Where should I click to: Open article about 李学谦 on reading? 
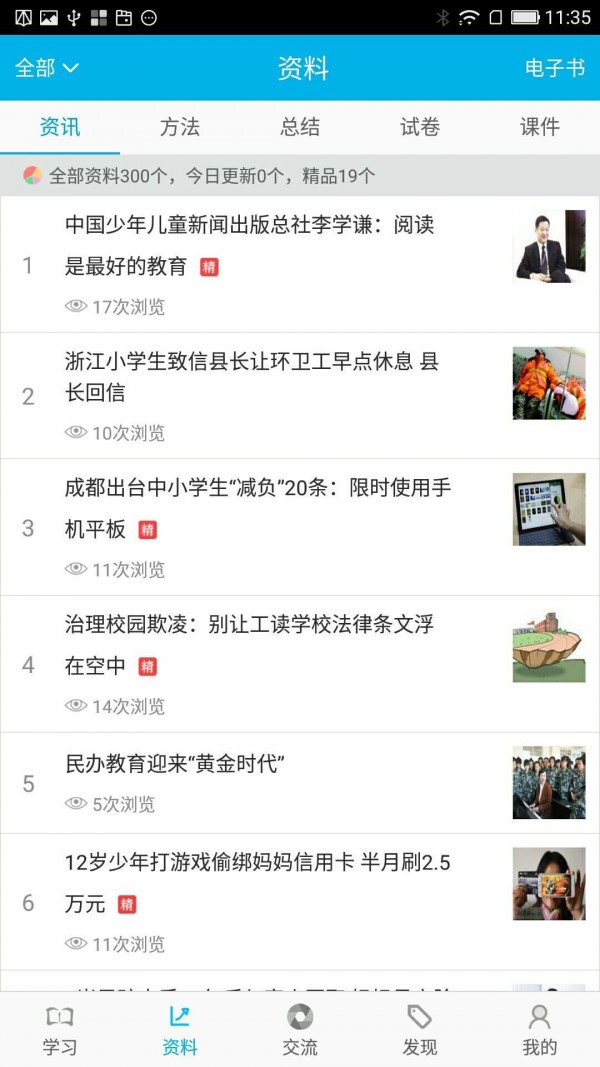coord(250,245)
